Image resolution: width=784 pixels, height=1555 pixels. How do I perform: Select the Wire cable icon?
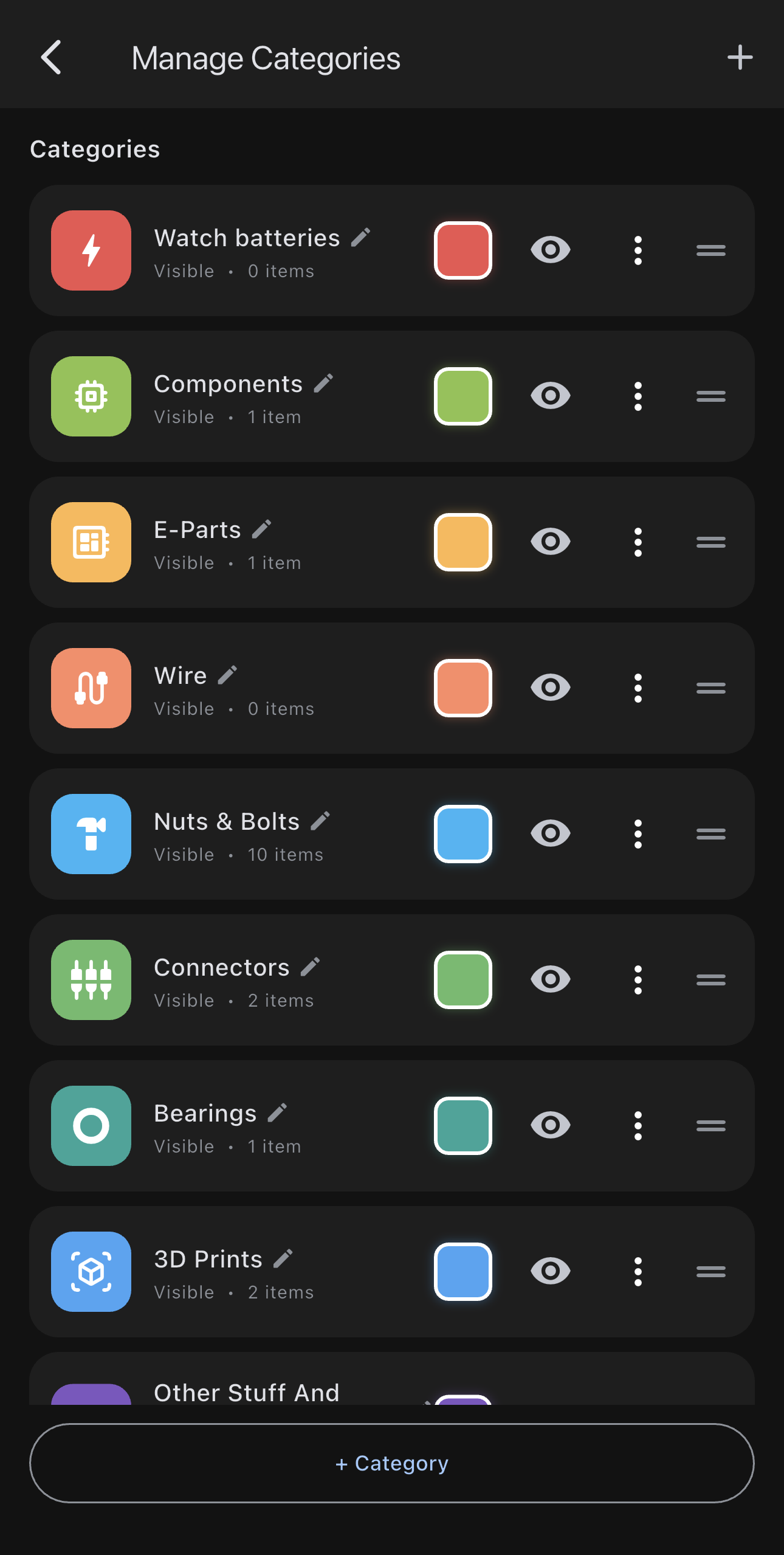(x=90, y=688)
